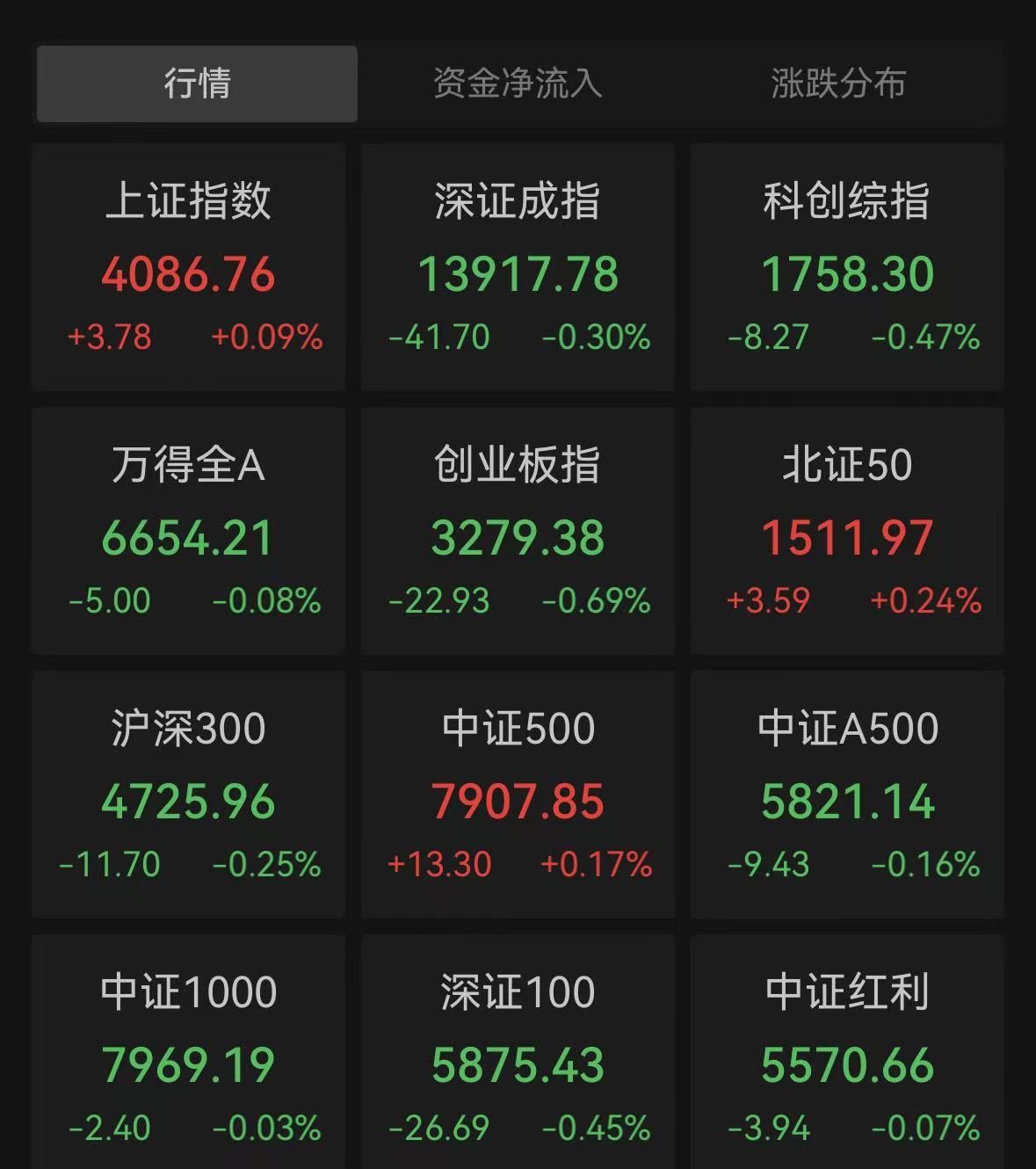Open the 中证500 index card
Screen dimensions: 1036x1169
click(518, 795)
